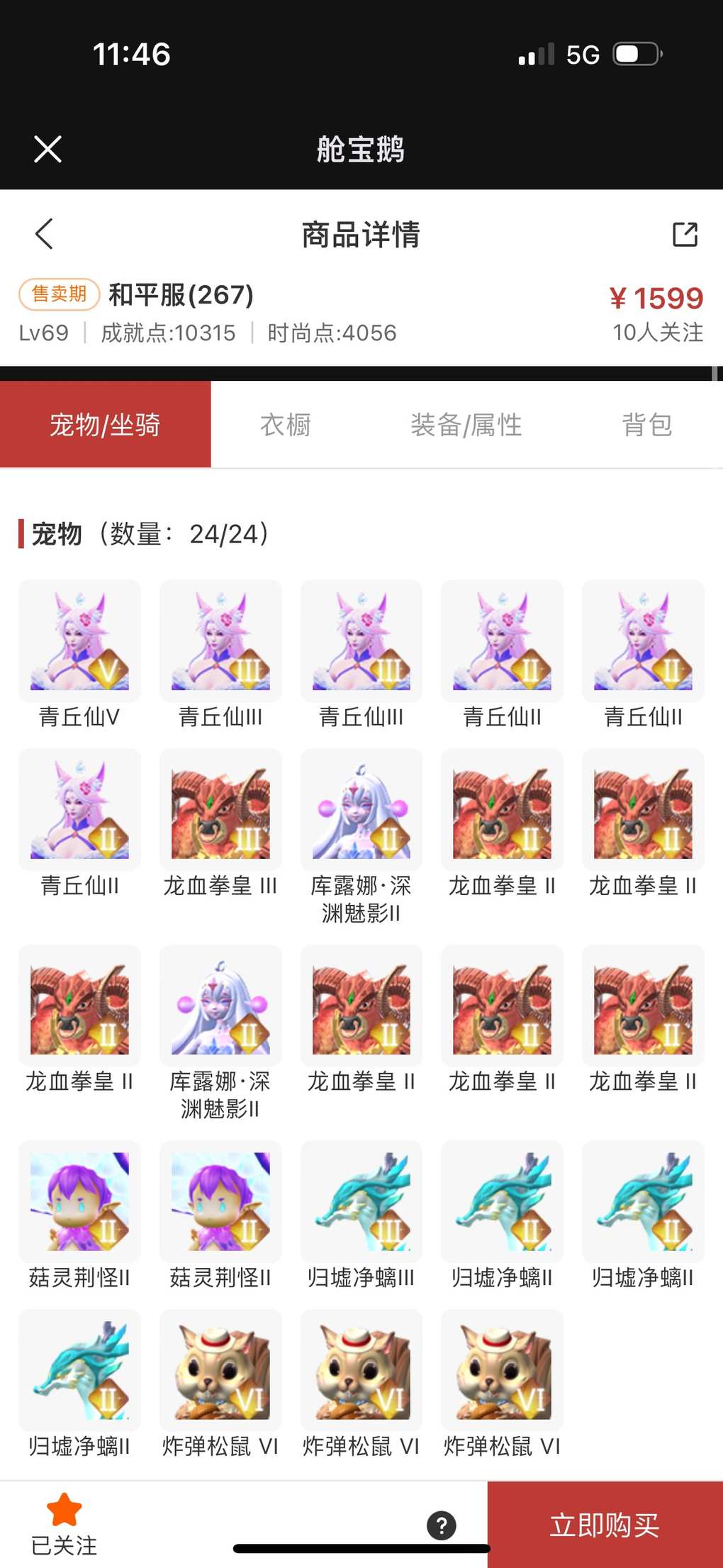Open the 装备/属性 tab
The image size is (723, 1568).
tap(466, 425)
